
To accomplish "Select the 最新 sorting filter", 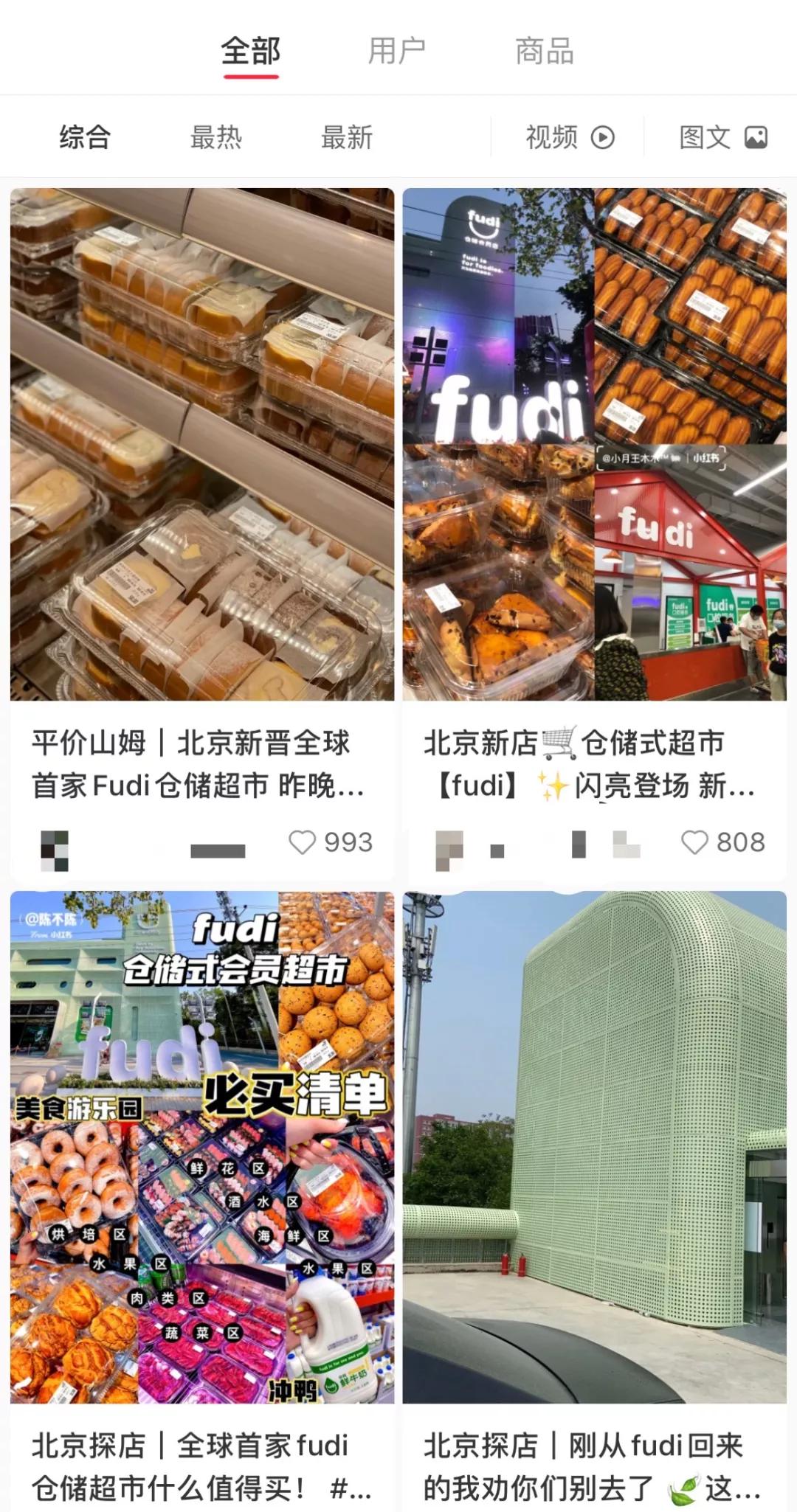I will click(x=347, y=137).
